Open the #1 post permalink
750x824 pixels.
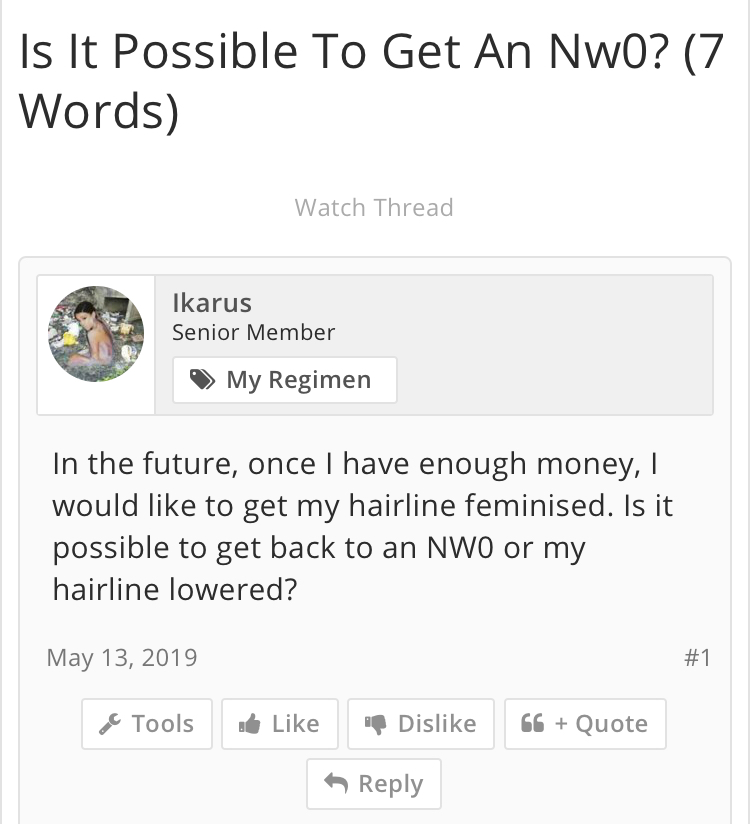697,658
